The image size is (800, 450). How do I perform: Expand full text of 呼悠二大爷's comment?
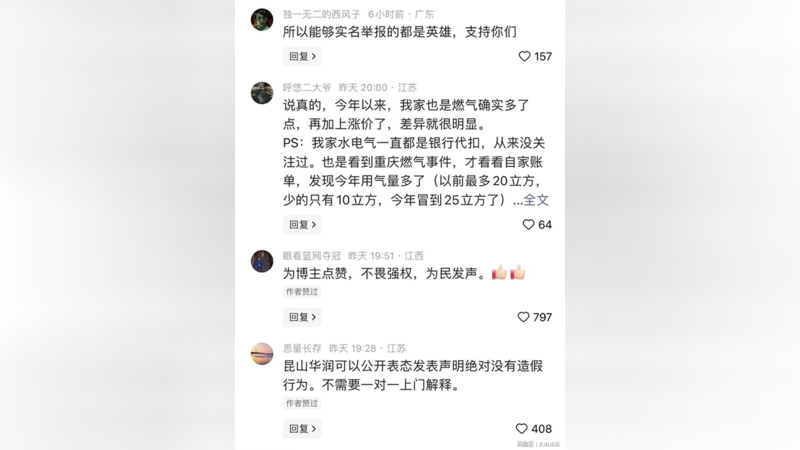point(537,200)
